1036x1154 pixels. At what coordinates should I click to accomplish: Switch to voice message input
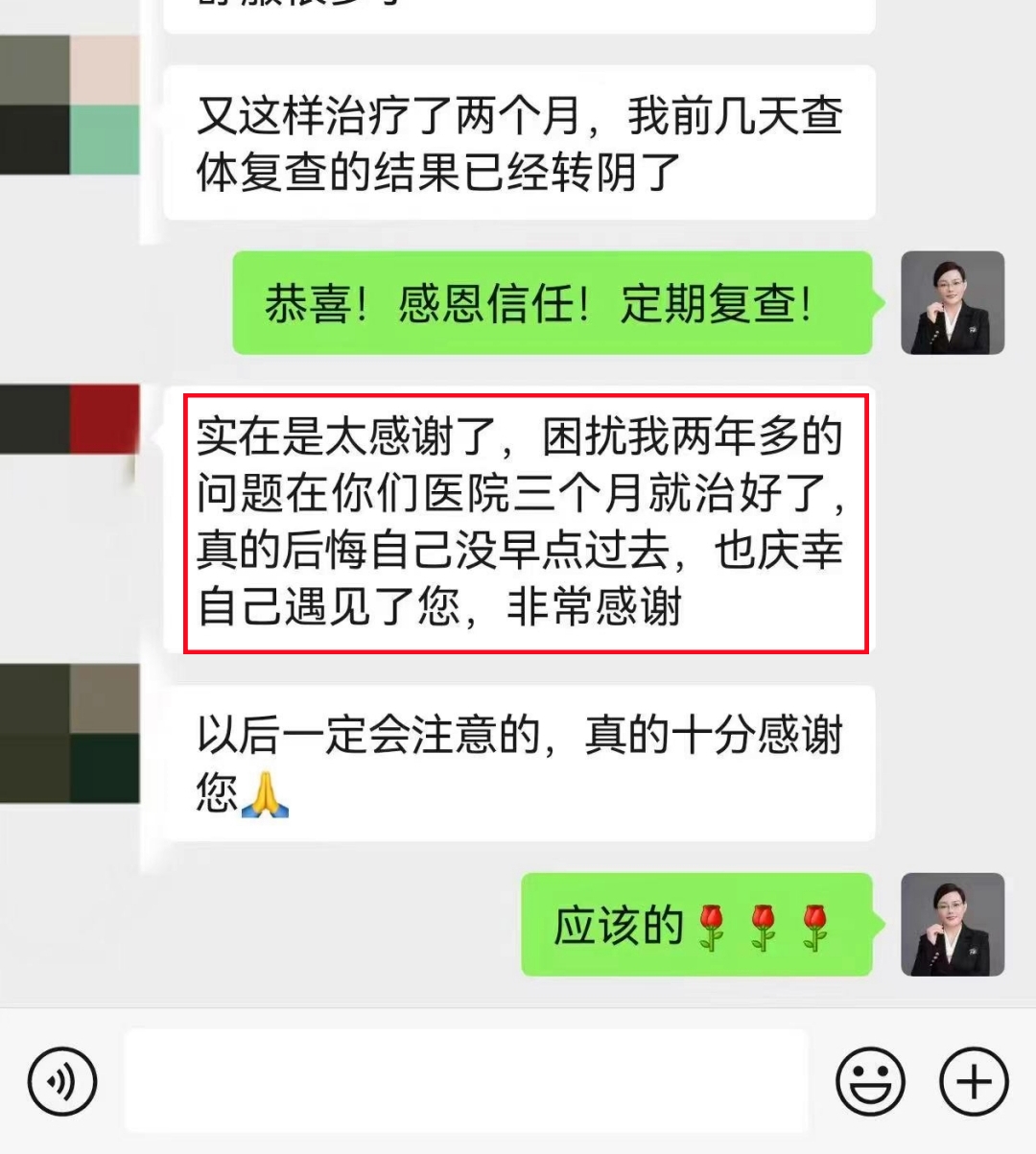coord(62,1081)
